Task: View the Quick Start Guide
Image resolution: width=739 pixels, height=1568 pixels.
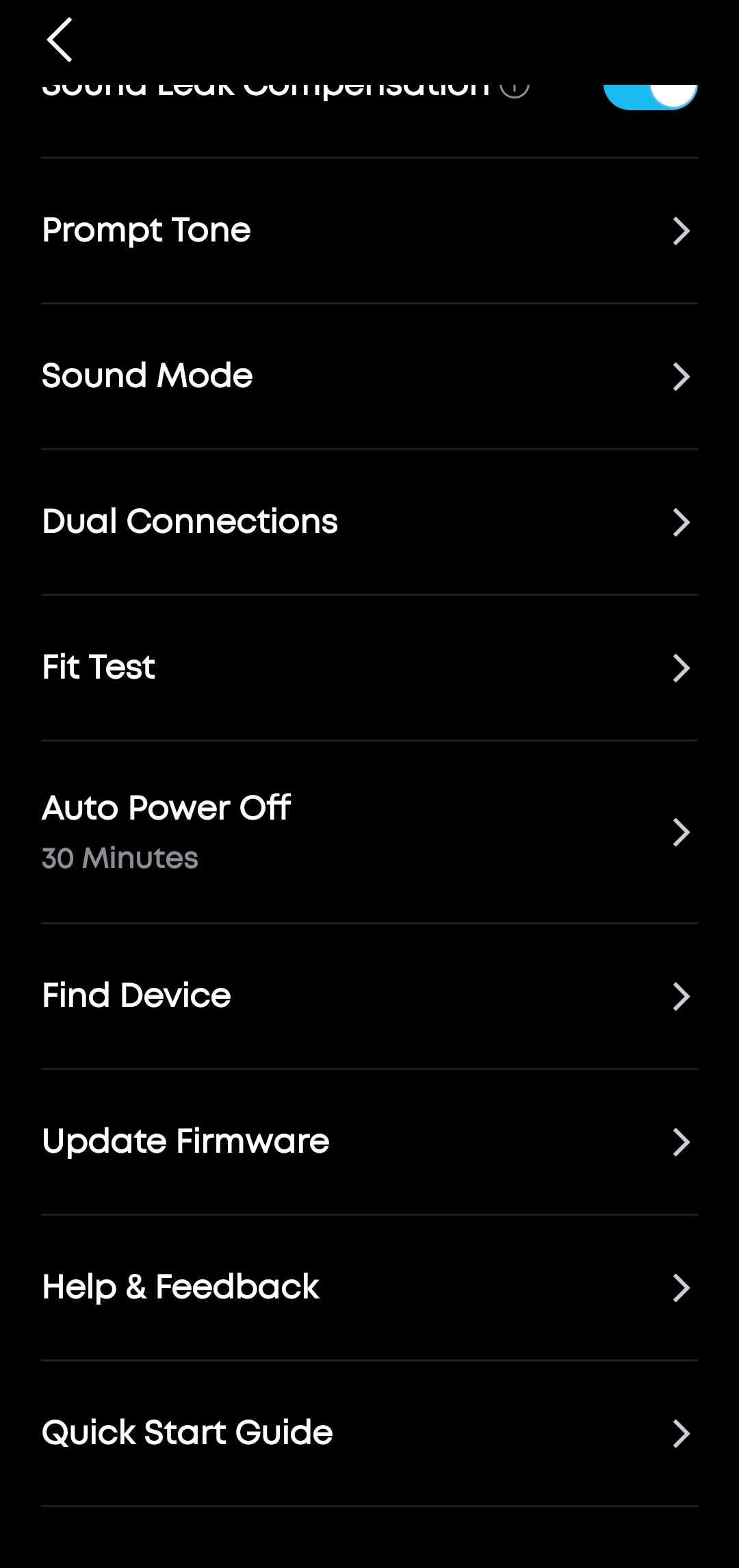Action: (369, 1433)
